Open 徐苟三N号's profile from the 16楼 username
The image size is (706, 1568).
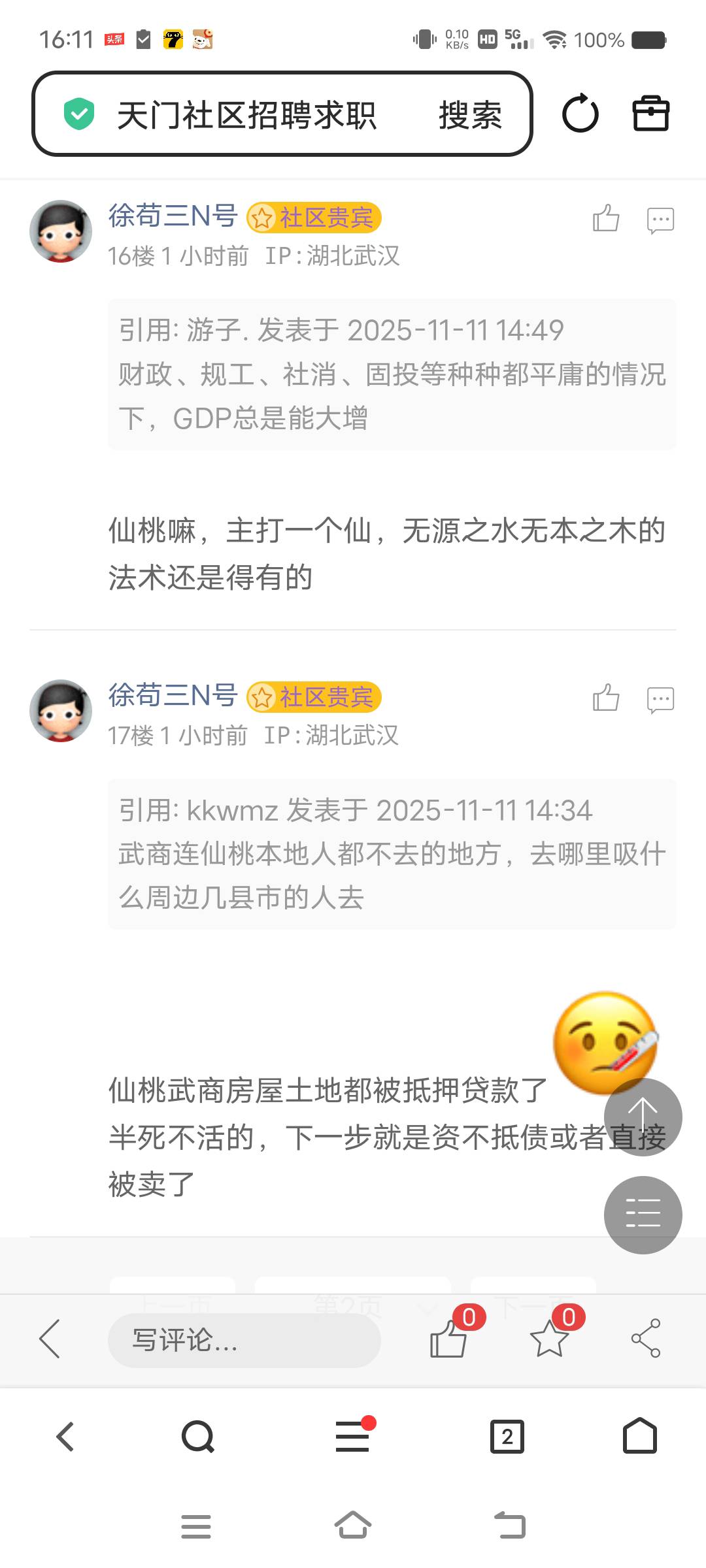tap(173, 216)
